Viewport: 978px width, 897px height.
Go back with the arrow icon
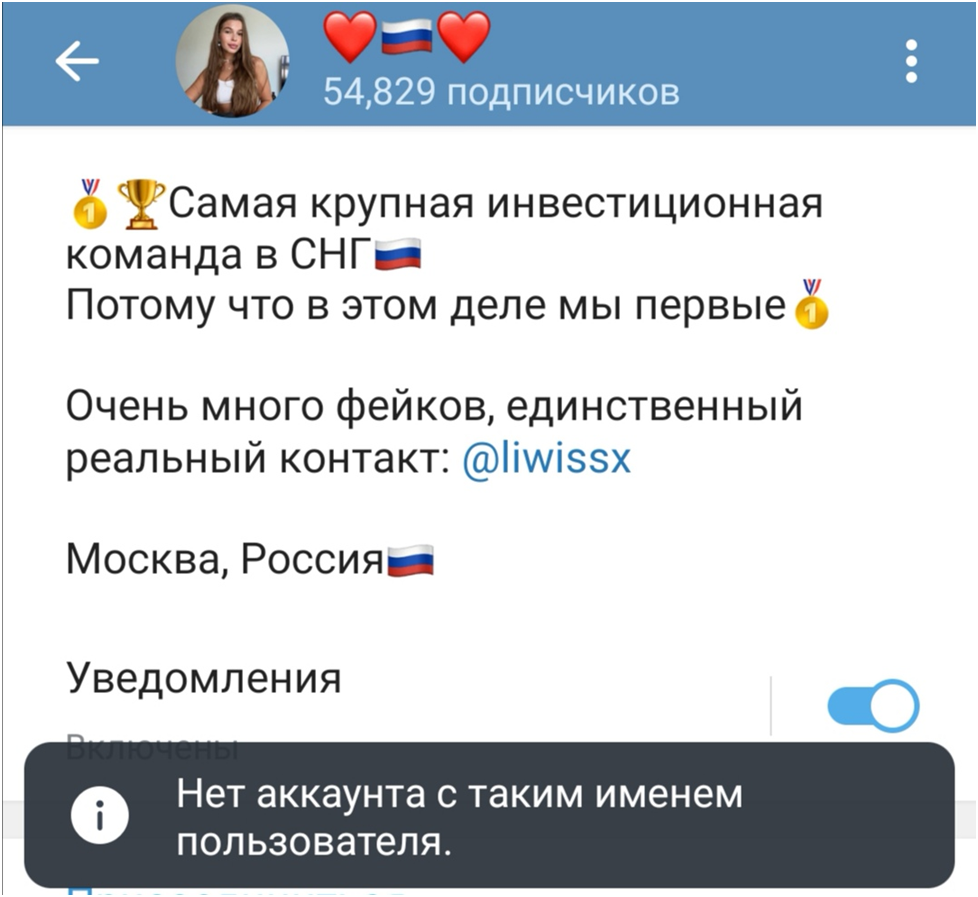click(76, 63)
